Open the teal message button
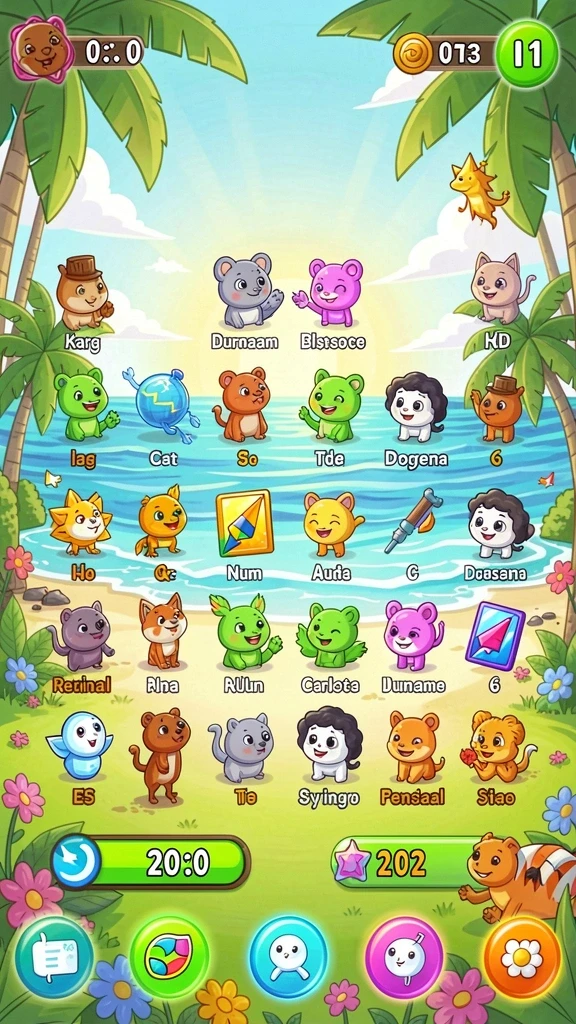The width and height of the screenshot is (576, 1024). pyautogui.click(x=54, y=956)
